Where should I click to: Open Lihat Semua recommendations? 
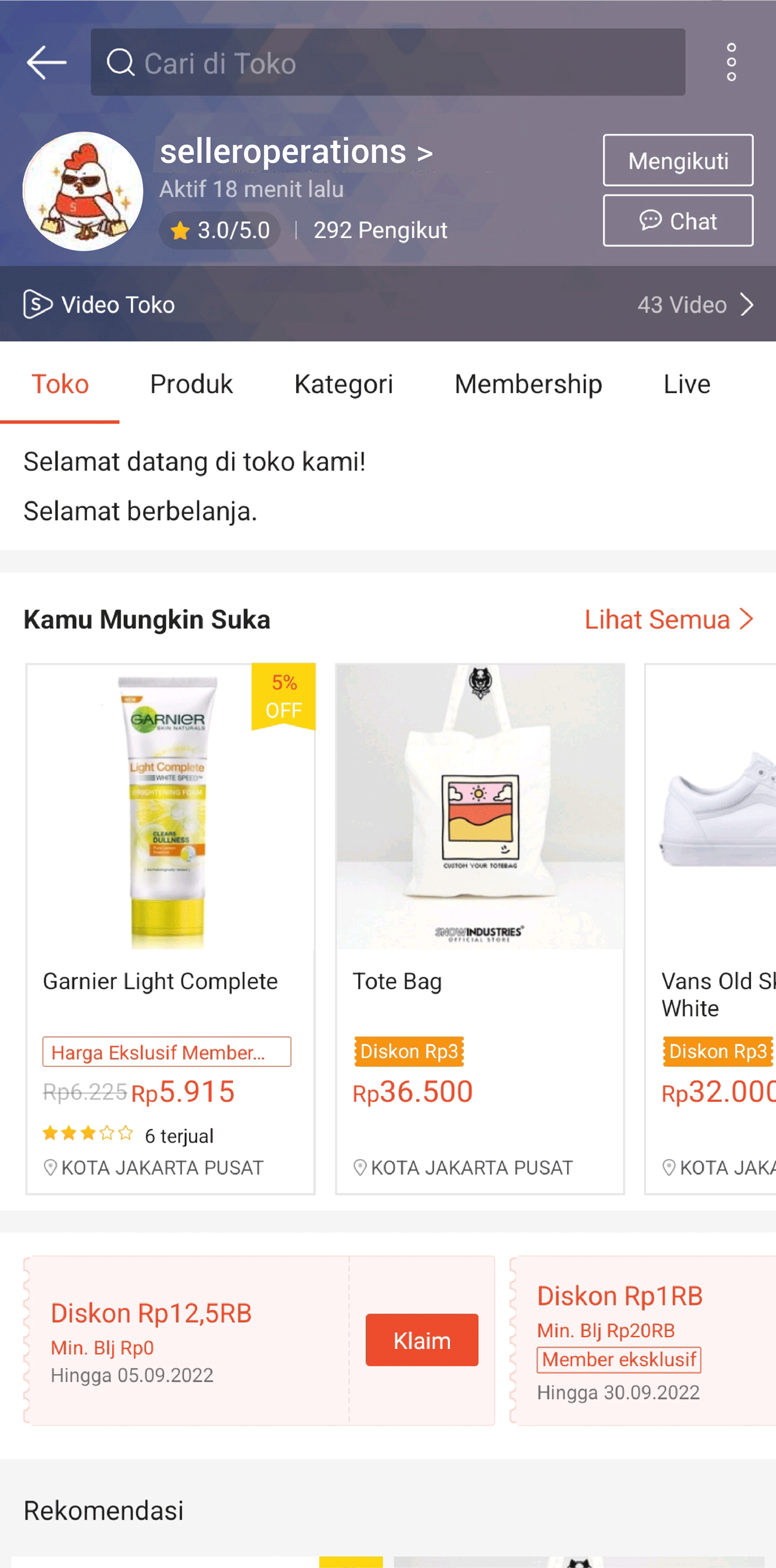point(669,619)
